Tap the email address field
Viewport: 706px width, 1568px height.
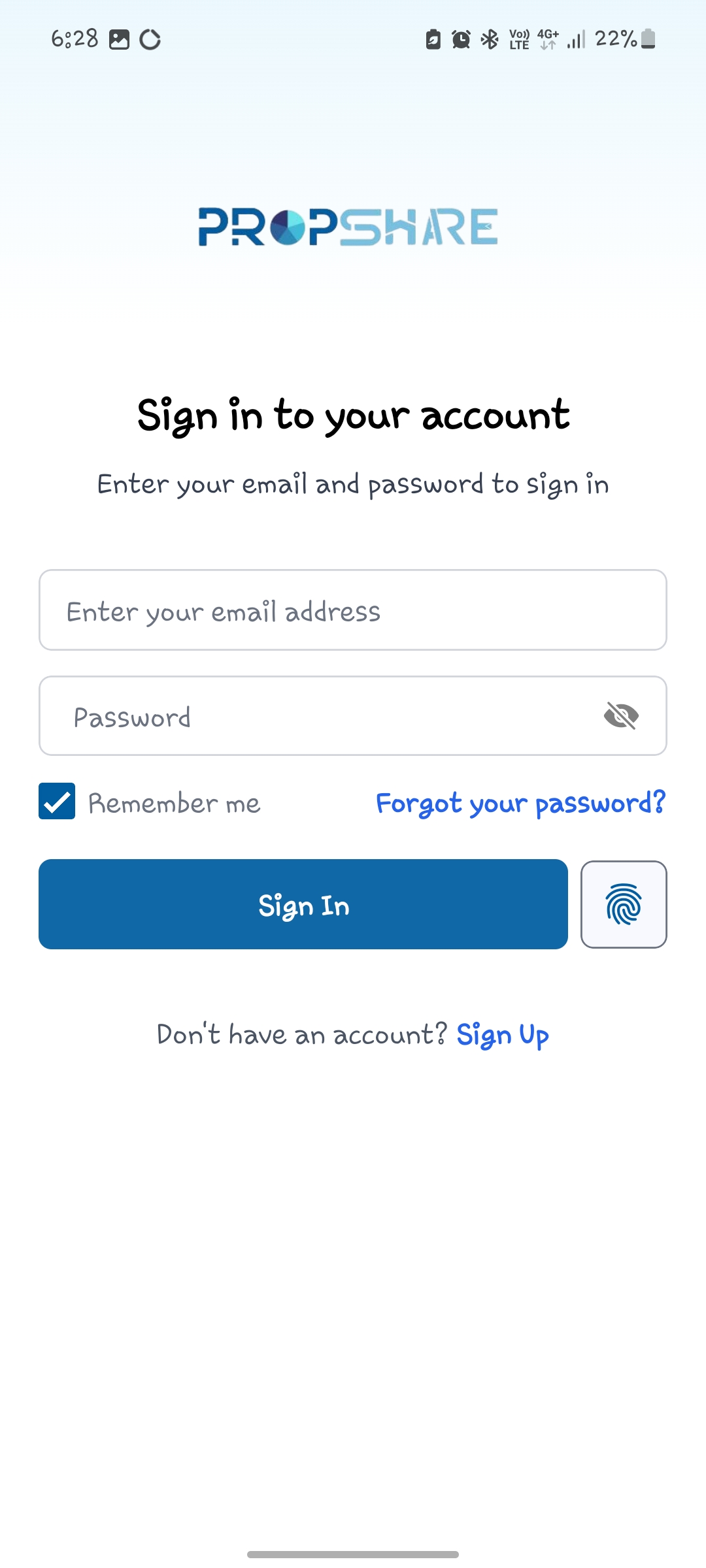pyautogui.click(x=353, y=610)
